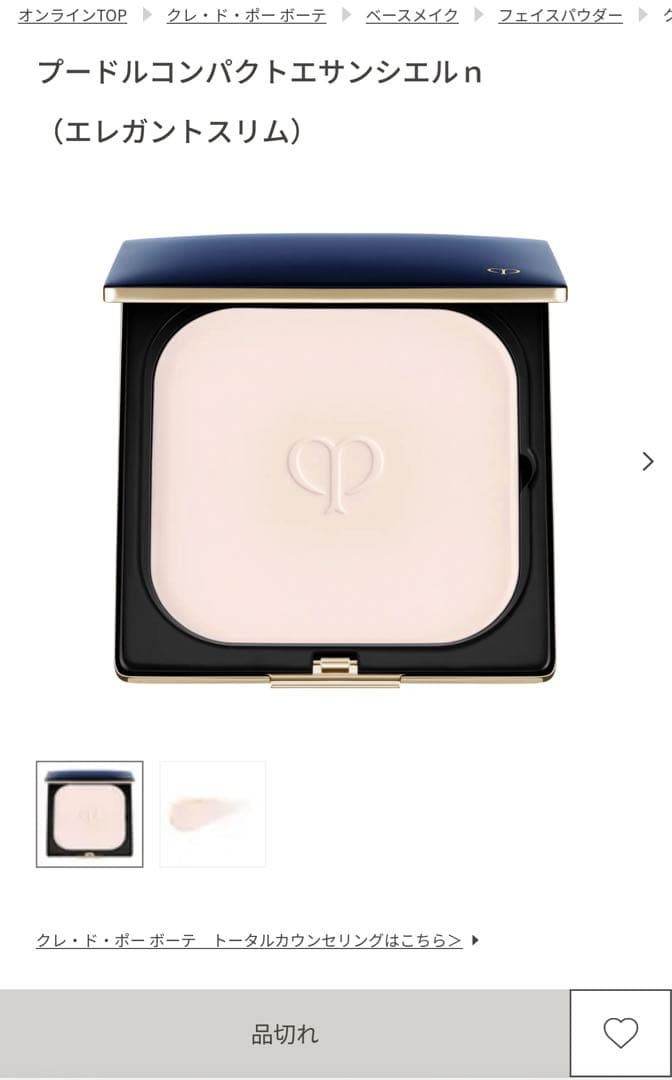Tap the 品切れ sold-out button
This screenshot has height=1080, width=672.
click(x=284, y=1034)
